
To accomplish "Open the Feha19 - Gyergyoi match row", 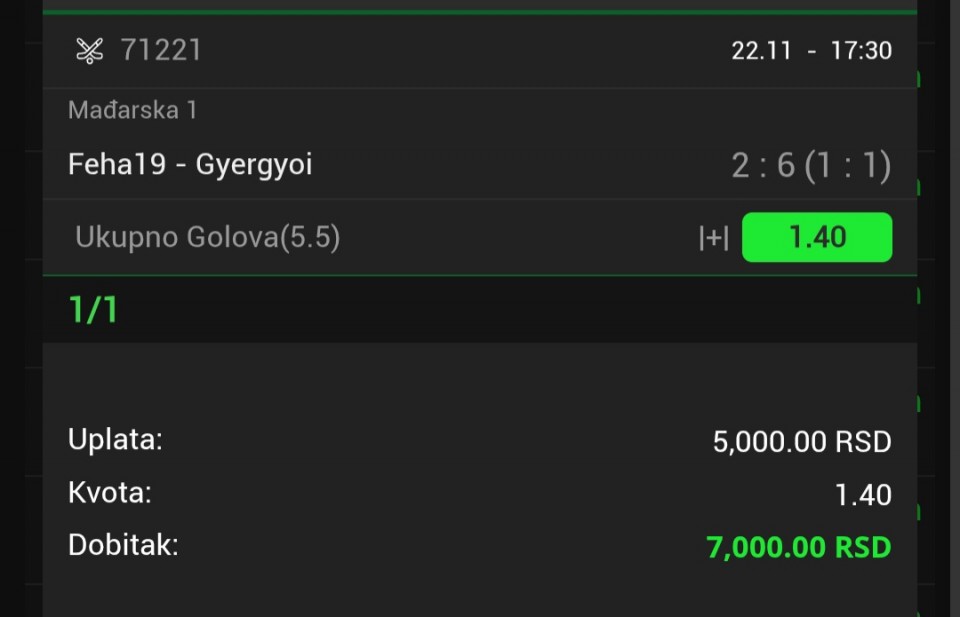I will tap(190, 165).
